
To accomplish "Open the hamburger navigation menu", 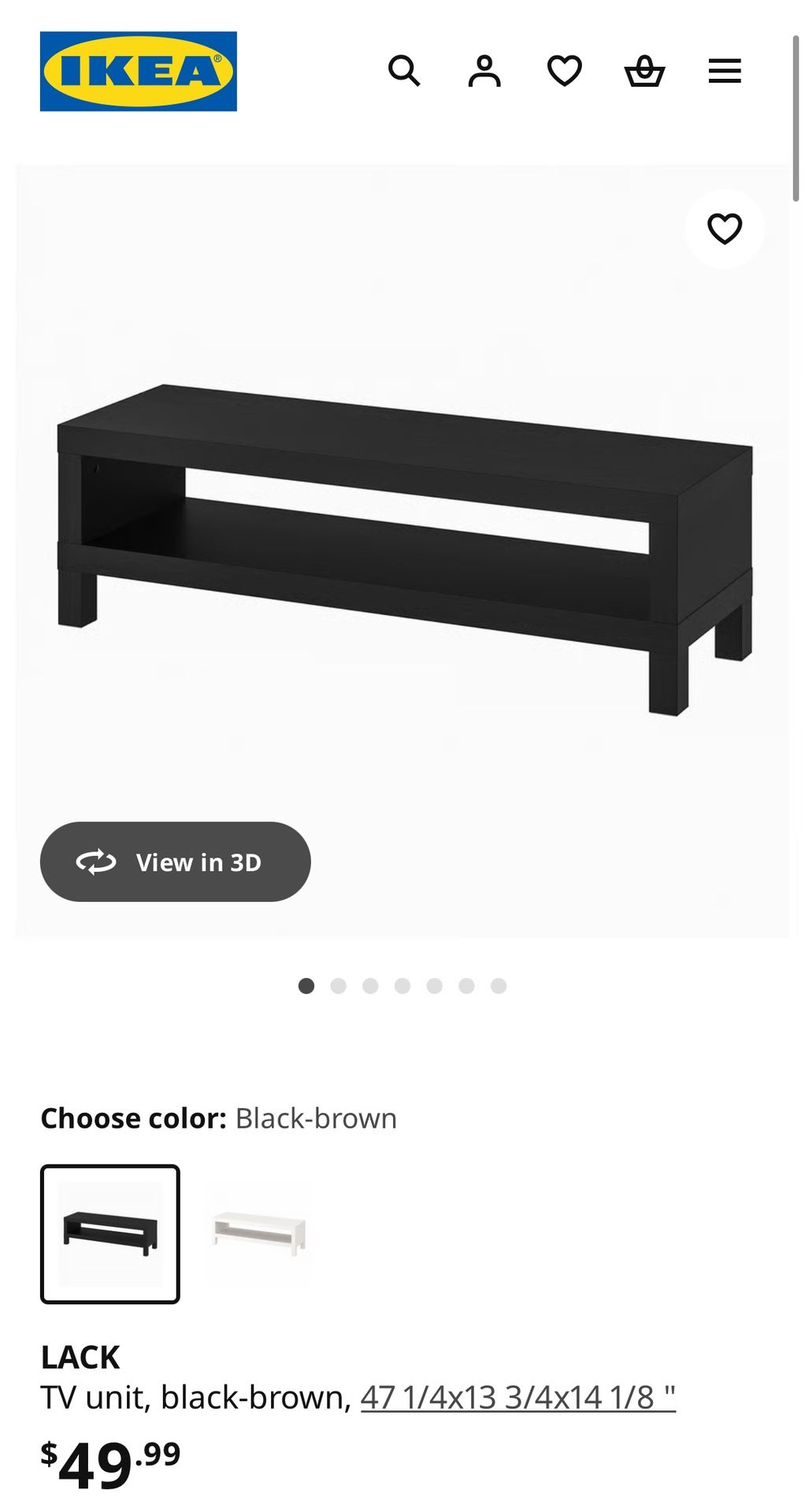I will 723,72.
